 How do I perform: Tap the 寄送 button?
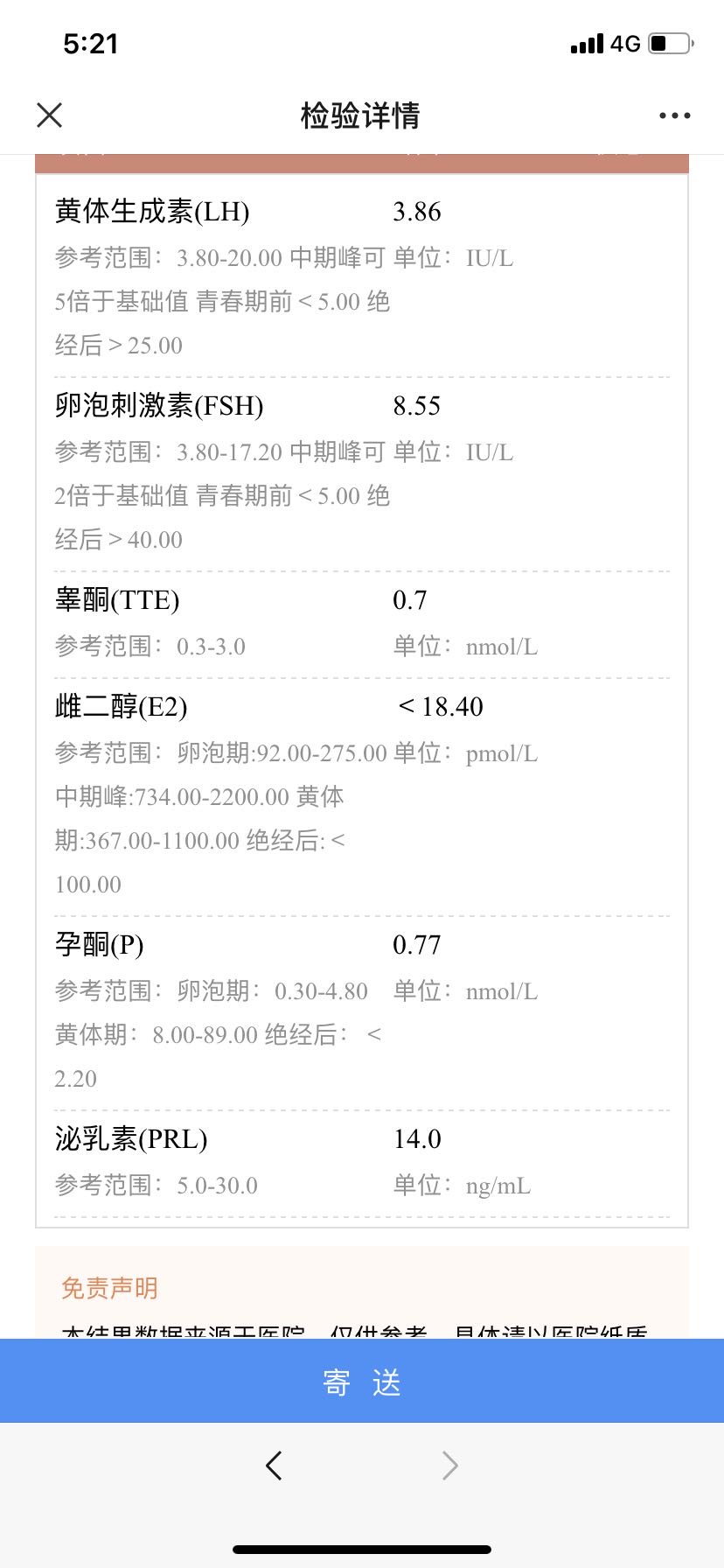point(362,1382)
